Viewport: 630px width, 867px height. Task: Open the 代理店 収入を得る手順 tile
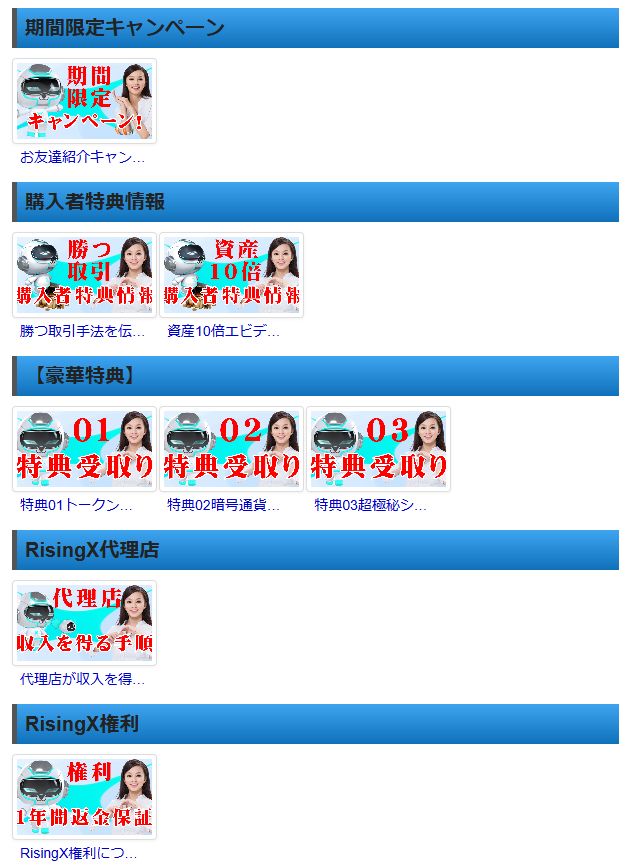84,622
